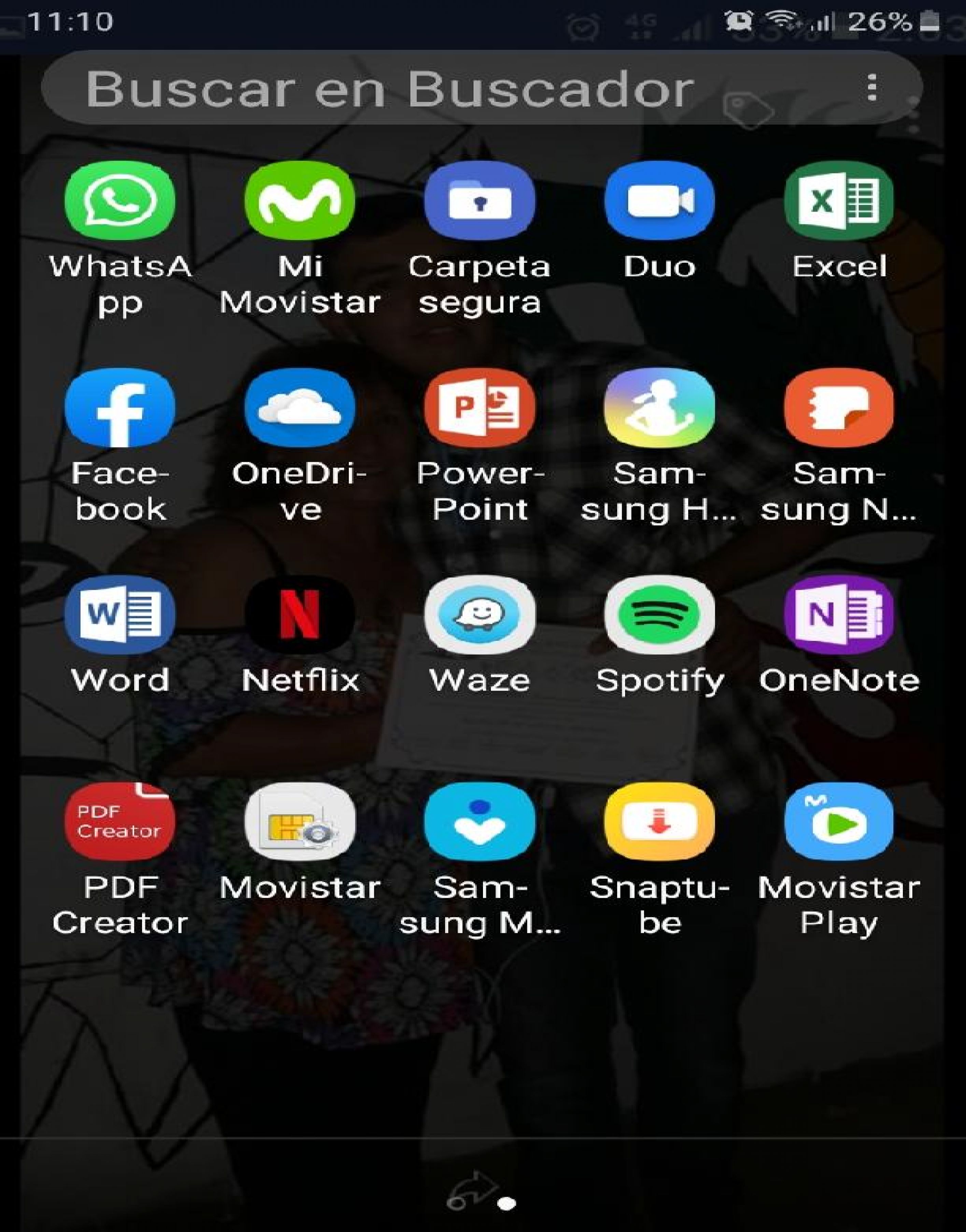Screen dimensions: 966x1232
Task: Open Carpeta segura
Action: [480, 201]
